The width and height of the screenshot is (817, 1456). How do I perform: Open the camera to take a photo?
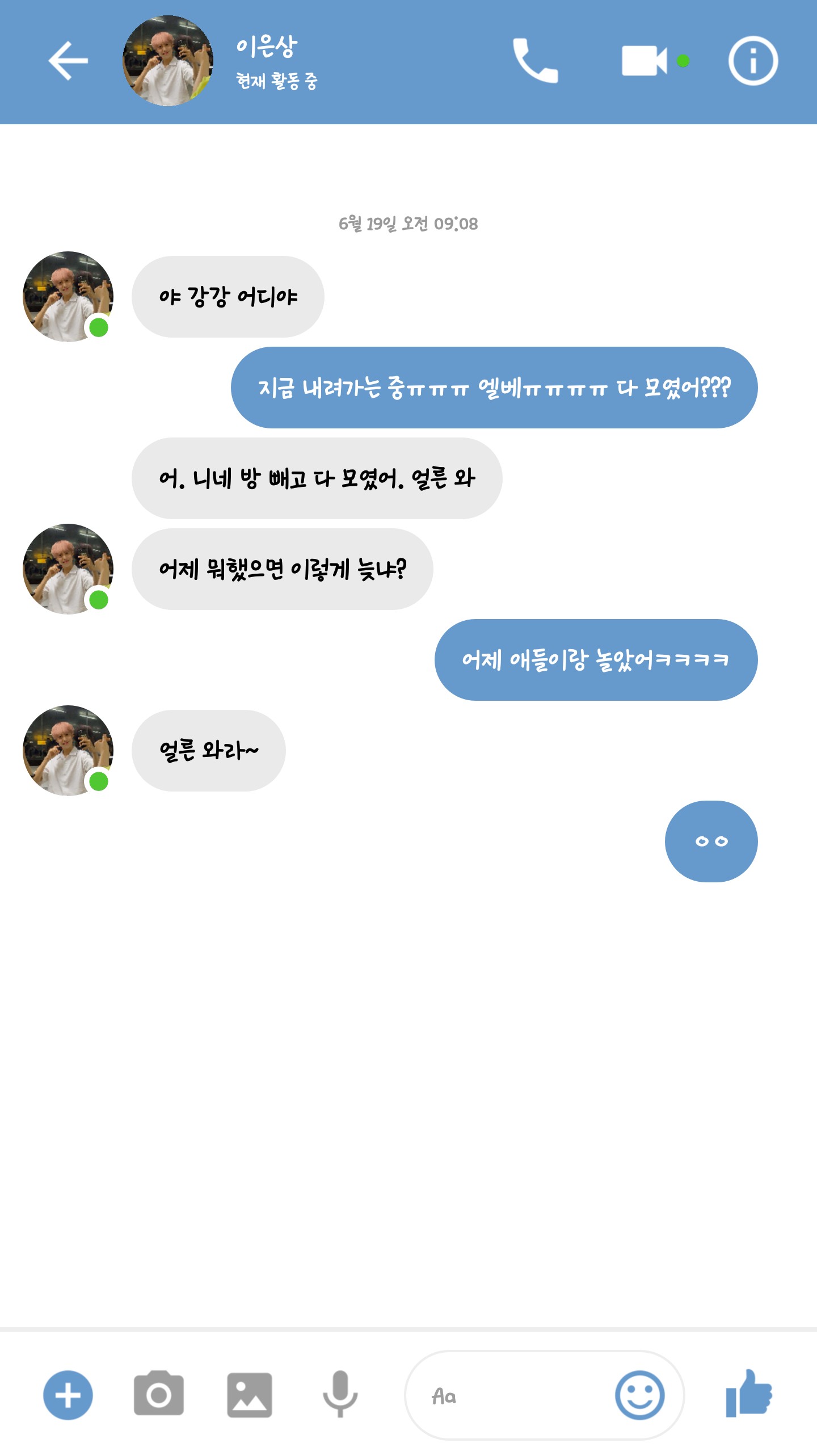[159, 1395]
